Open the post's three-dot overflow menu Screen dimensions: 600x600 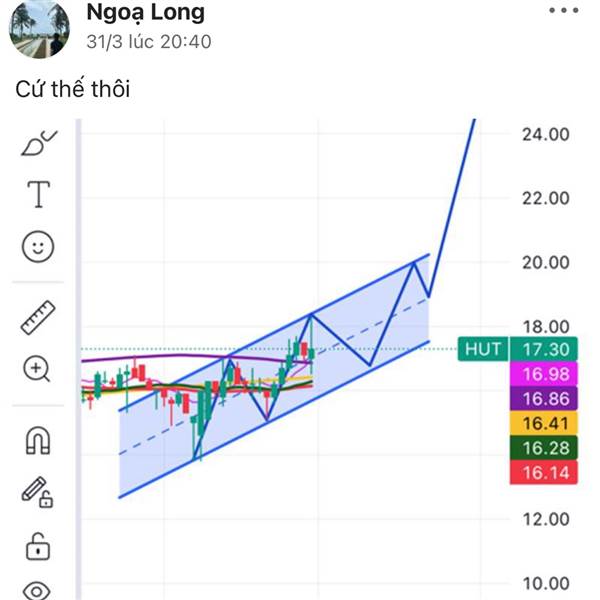[564, 11]
